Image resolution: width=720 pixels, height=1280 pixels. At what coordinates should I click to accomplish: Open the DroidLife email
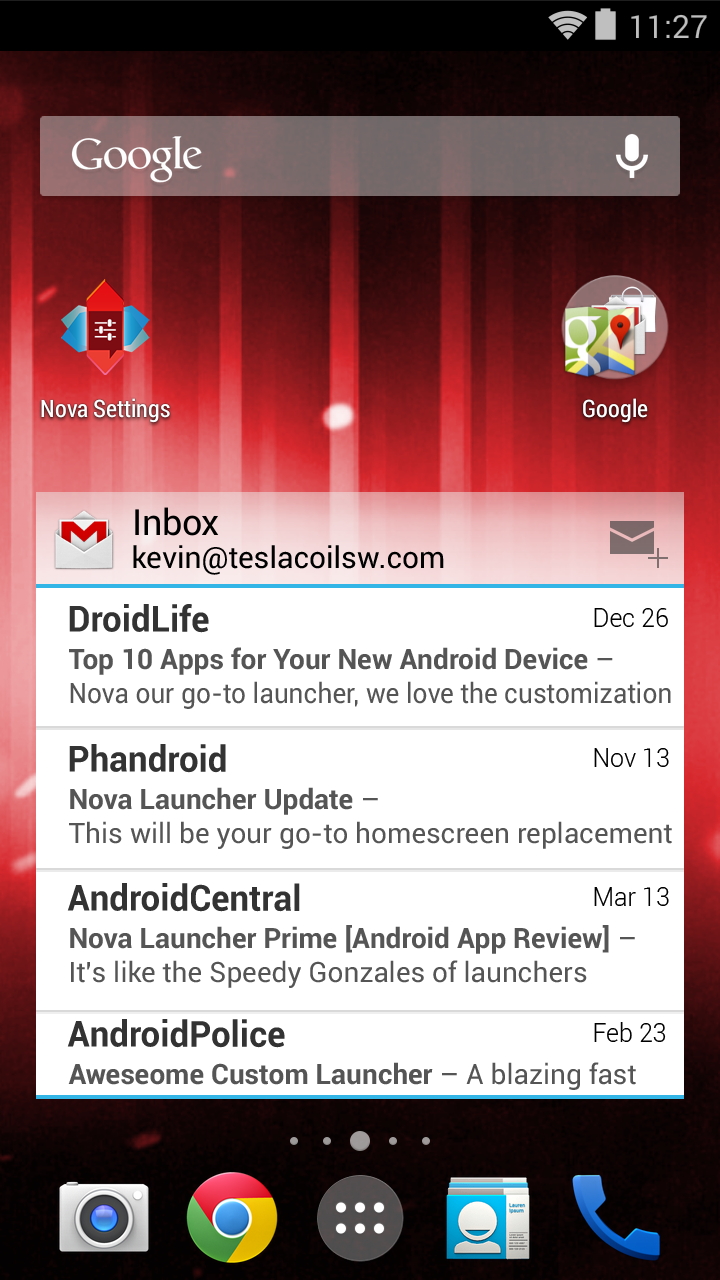[360, 657]
